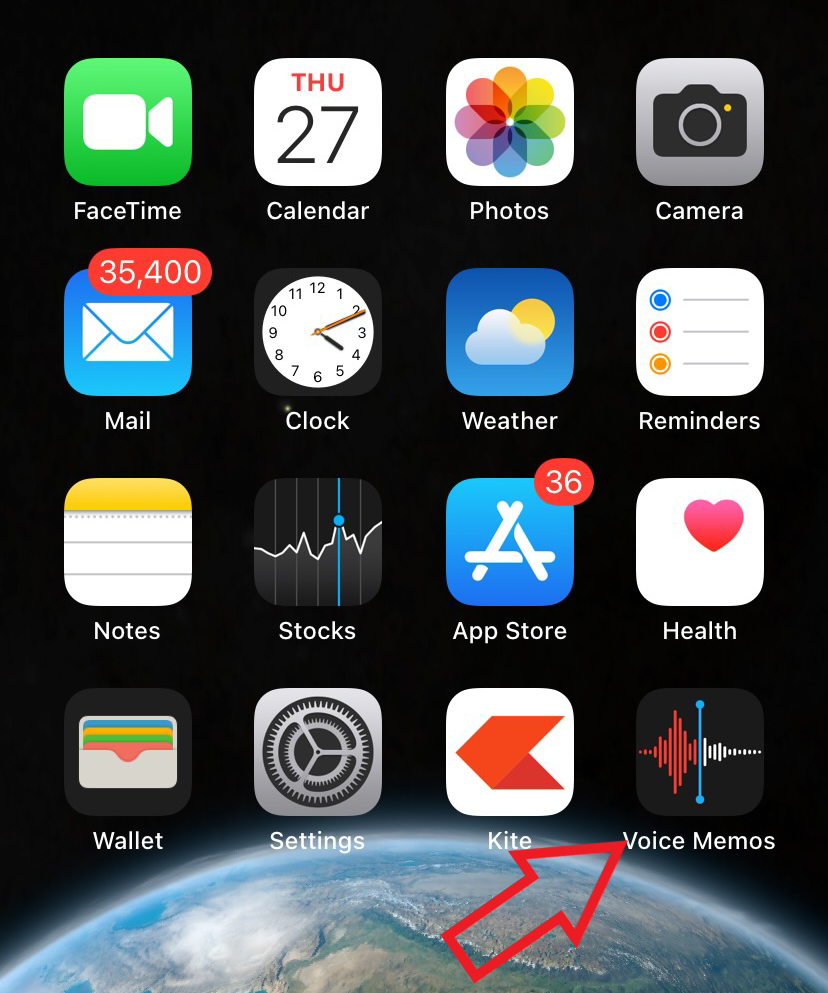Tap the App Store update badge
Screen dimensions: 828x993
click(x=565, y=481)
